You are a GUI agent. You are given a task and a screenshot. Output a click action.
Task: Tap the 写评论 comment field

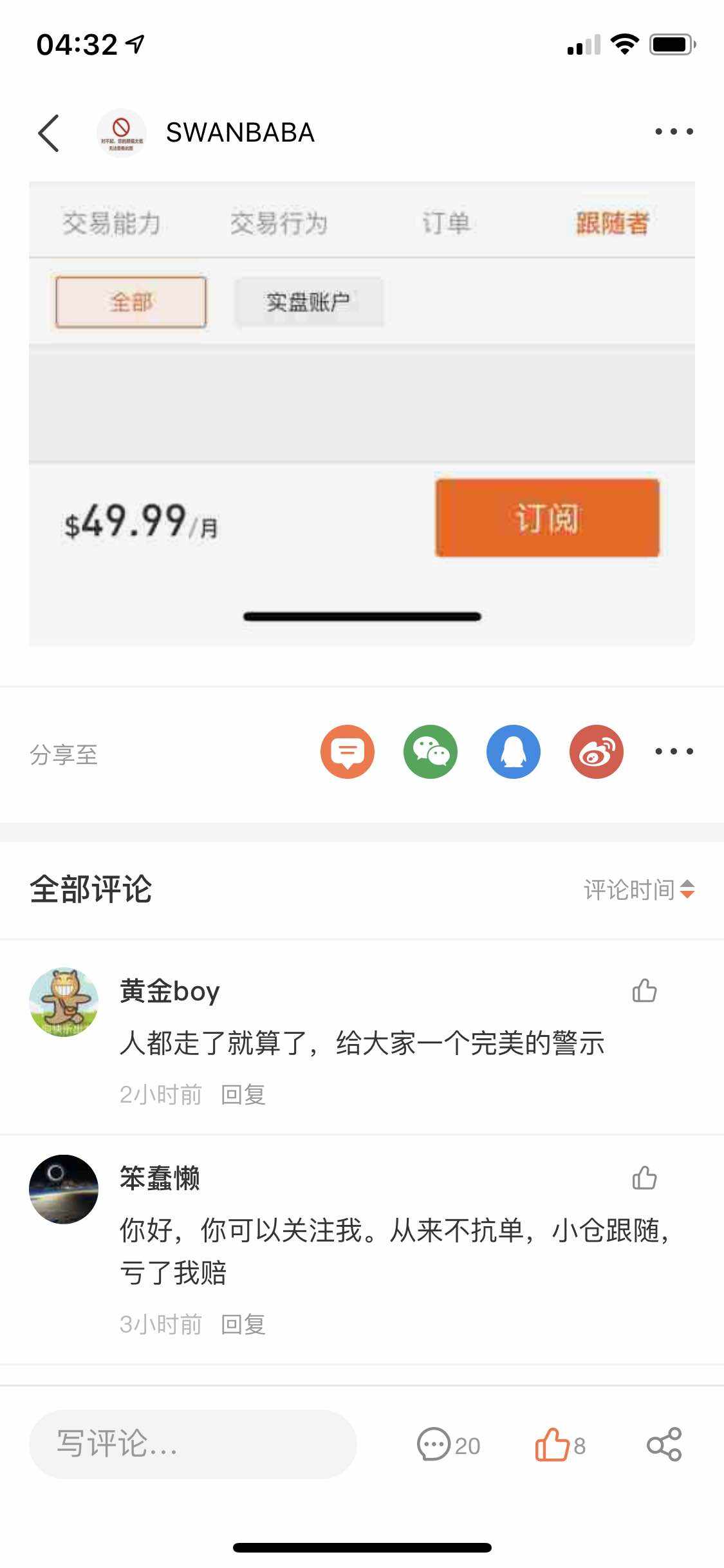193,1444
